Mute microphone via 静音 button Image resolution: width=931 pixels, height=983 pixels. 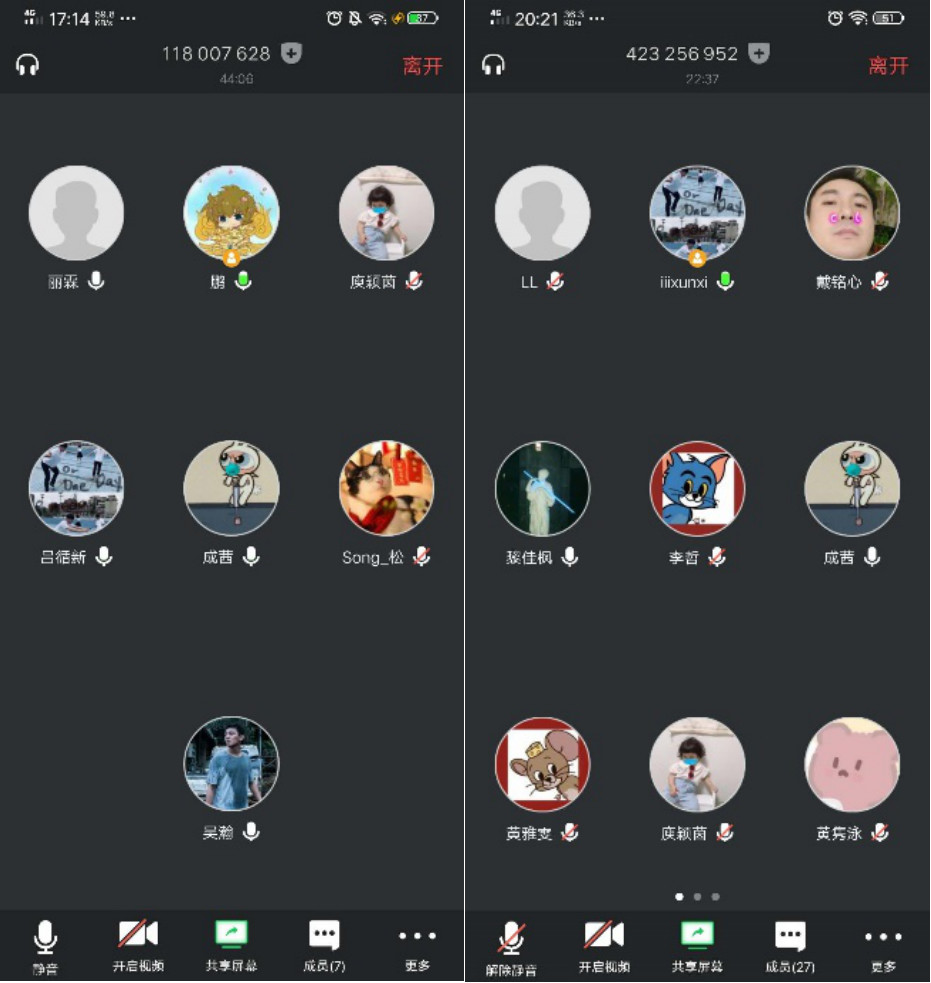pyautogui.click(x=45, y=946)
